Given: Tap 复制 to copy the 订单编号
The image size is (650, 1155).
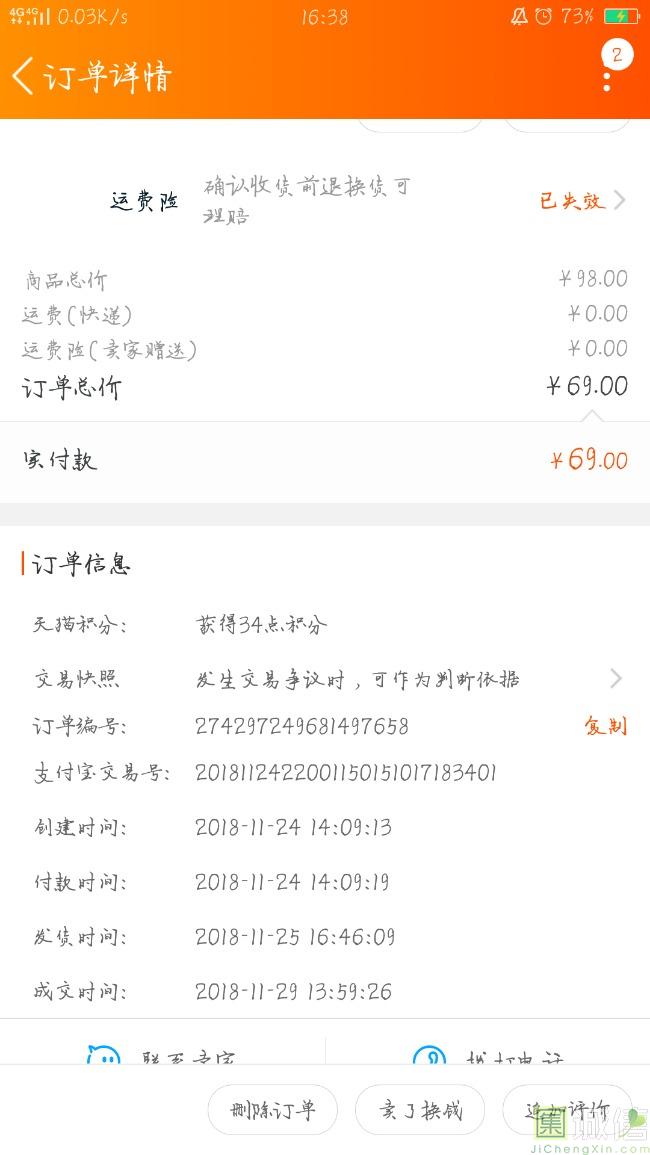Looking at the screenshot, I should 606,726.
